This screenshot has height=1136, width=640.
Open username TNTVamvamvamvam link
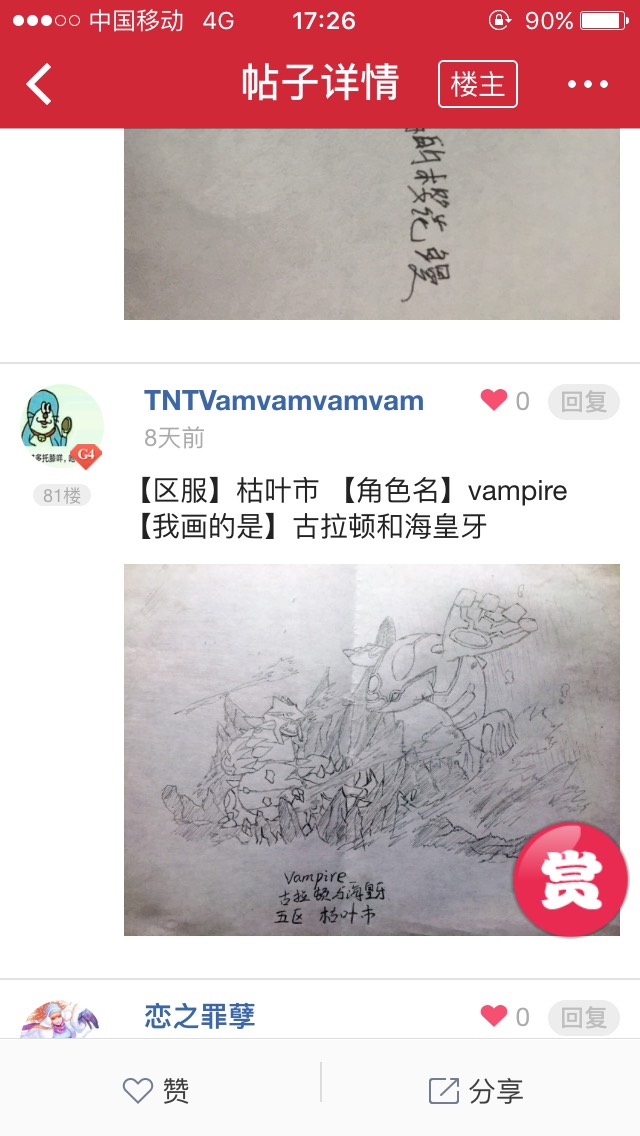[x=284, y=401]
